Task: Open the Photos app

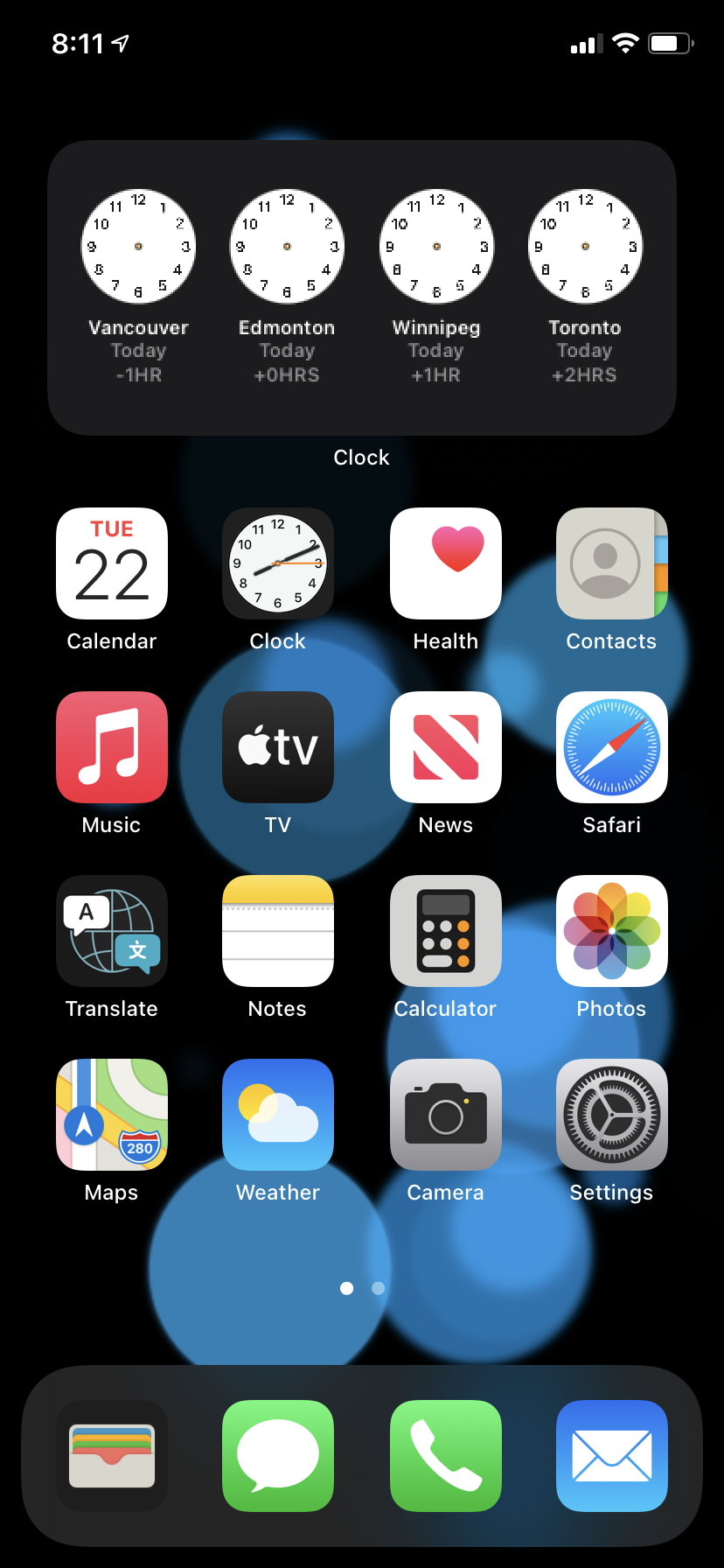Action: tap(611, 931)
